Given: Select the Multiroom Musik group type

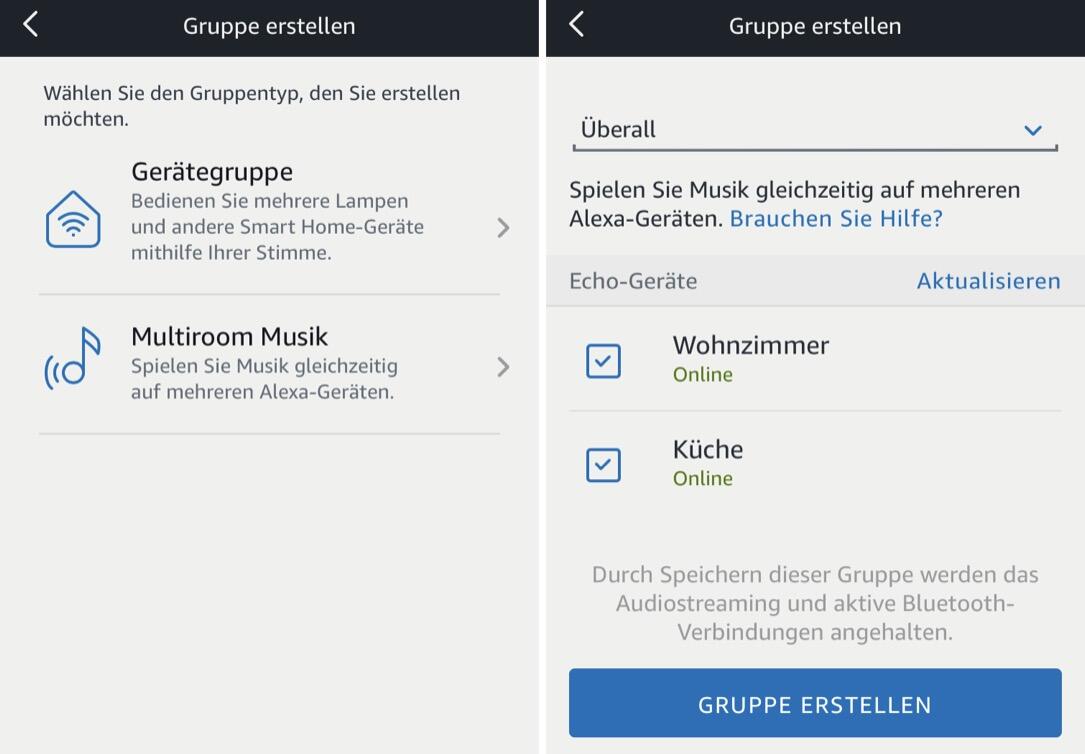Looking at the screenshot, I should coord(270,365).
